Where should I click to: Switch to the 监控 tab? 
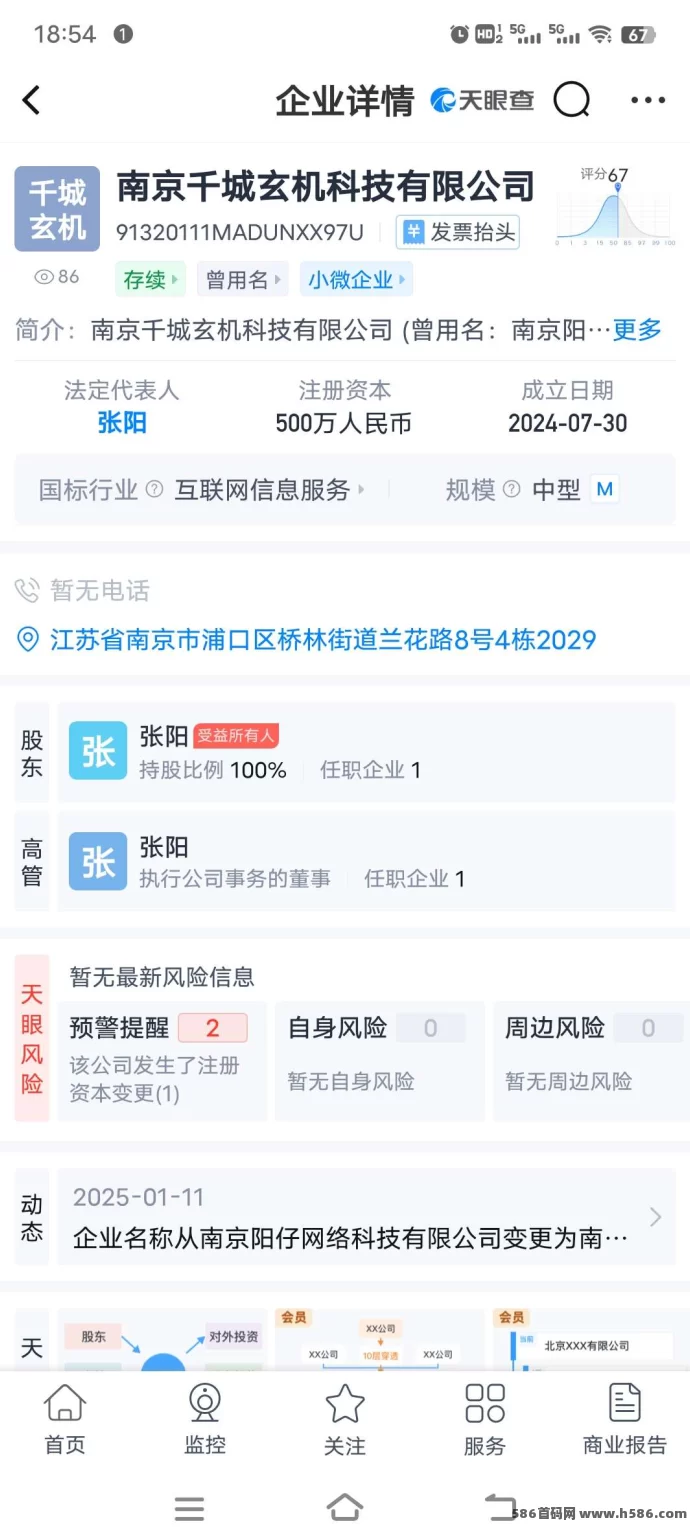pos(205,1419)
